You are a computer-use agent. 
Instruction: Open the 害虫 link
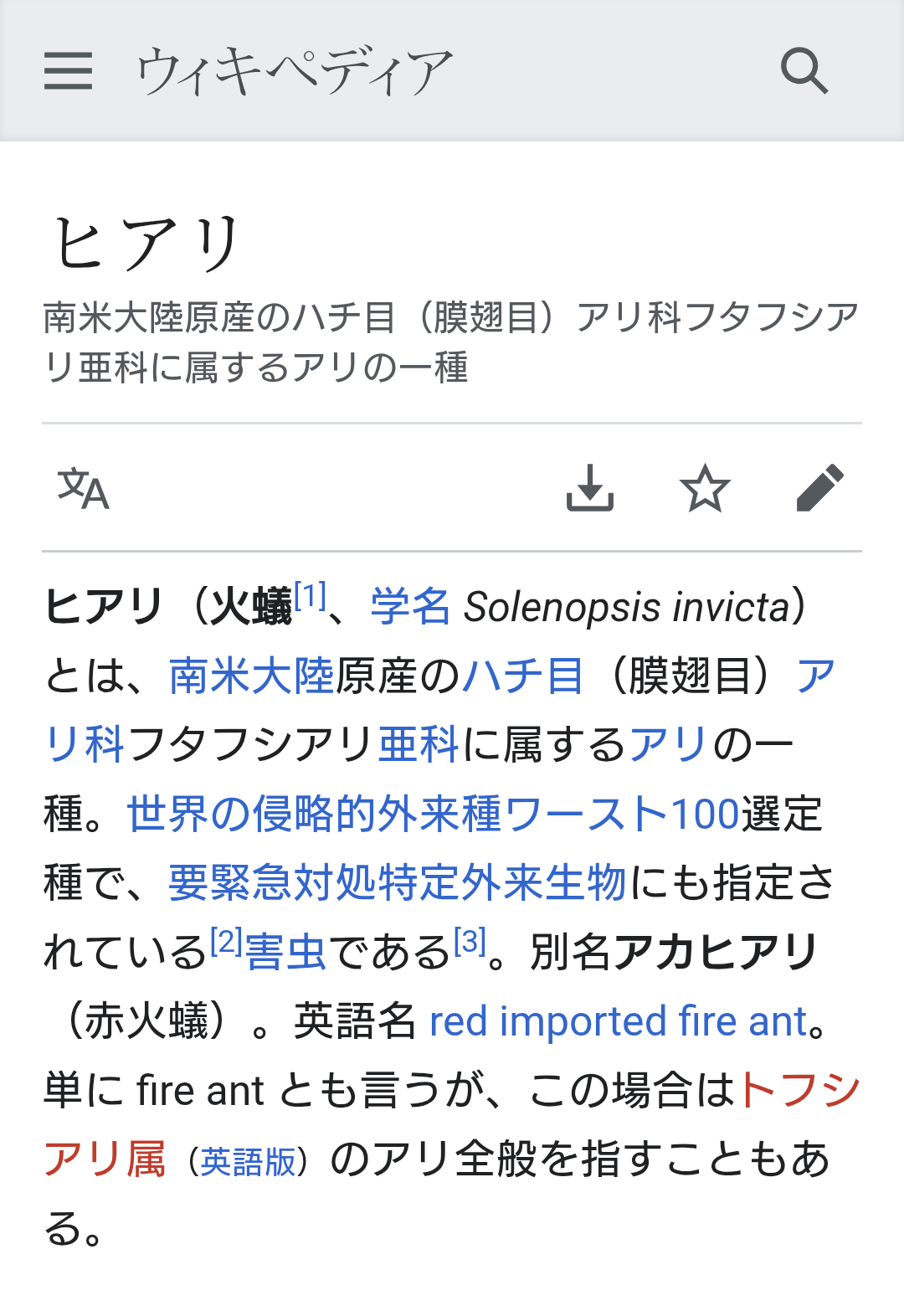click(x=285, y=953)
